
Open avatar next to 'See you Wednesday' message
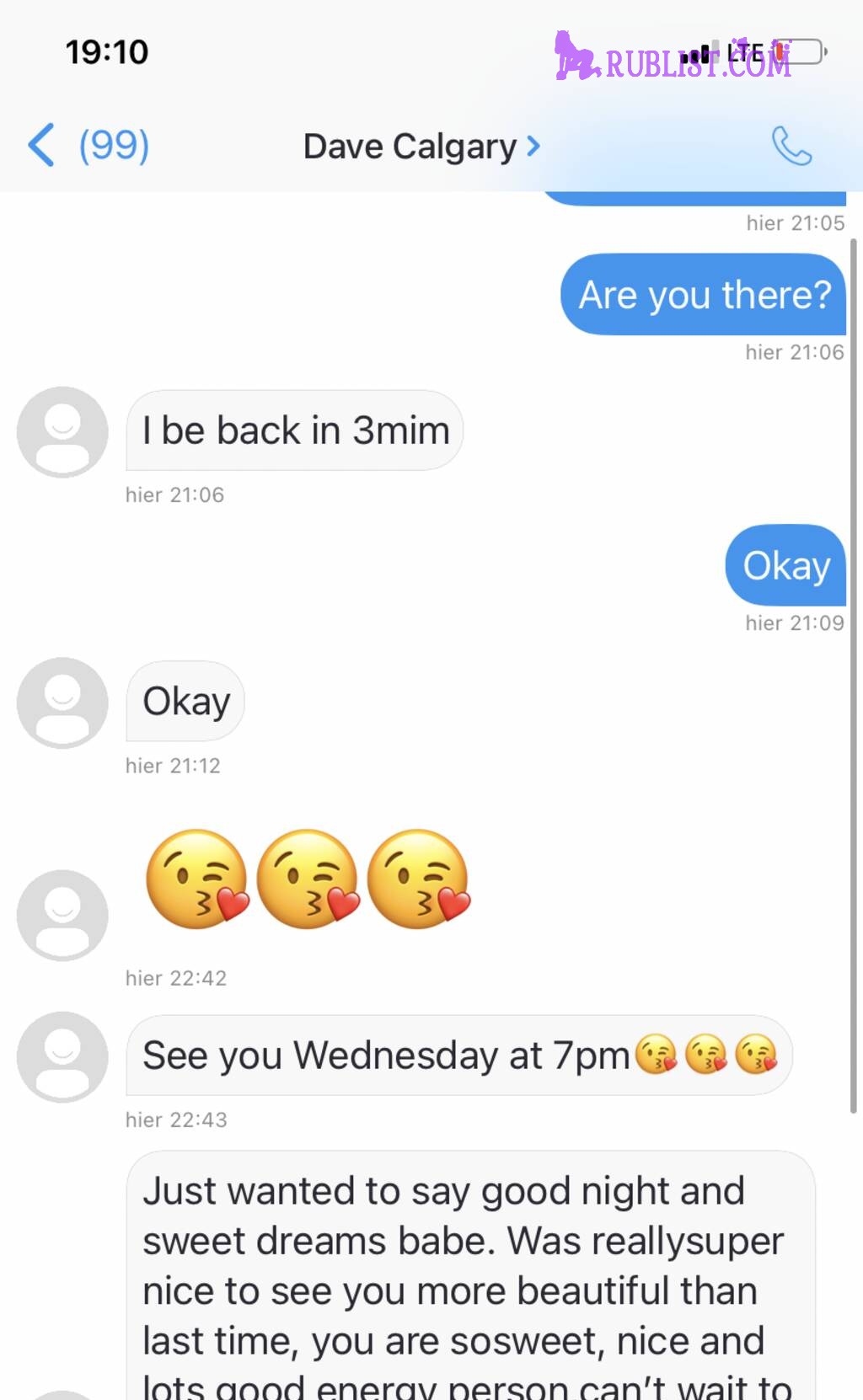point(62,1056)
